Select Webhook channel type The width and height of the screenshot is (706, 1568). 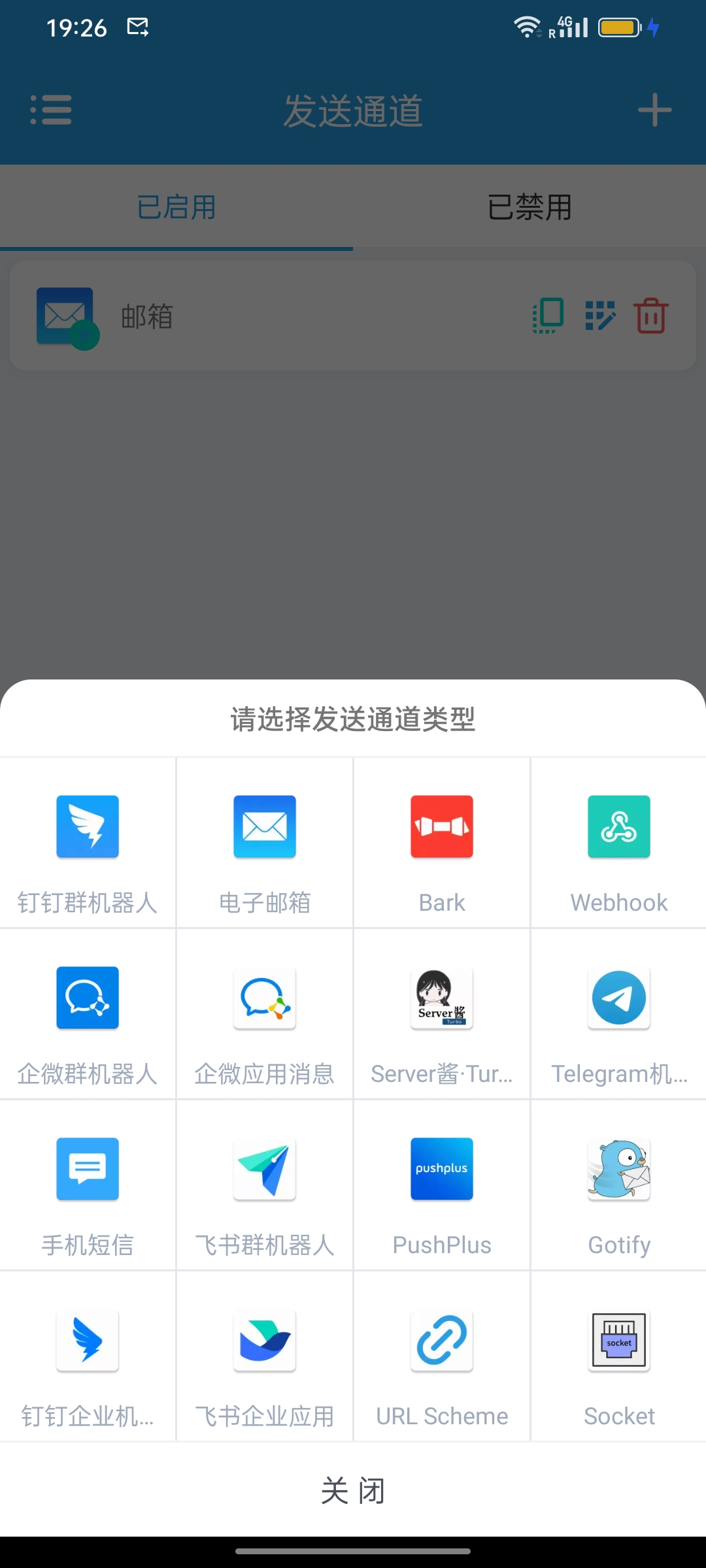pos(619,843)
